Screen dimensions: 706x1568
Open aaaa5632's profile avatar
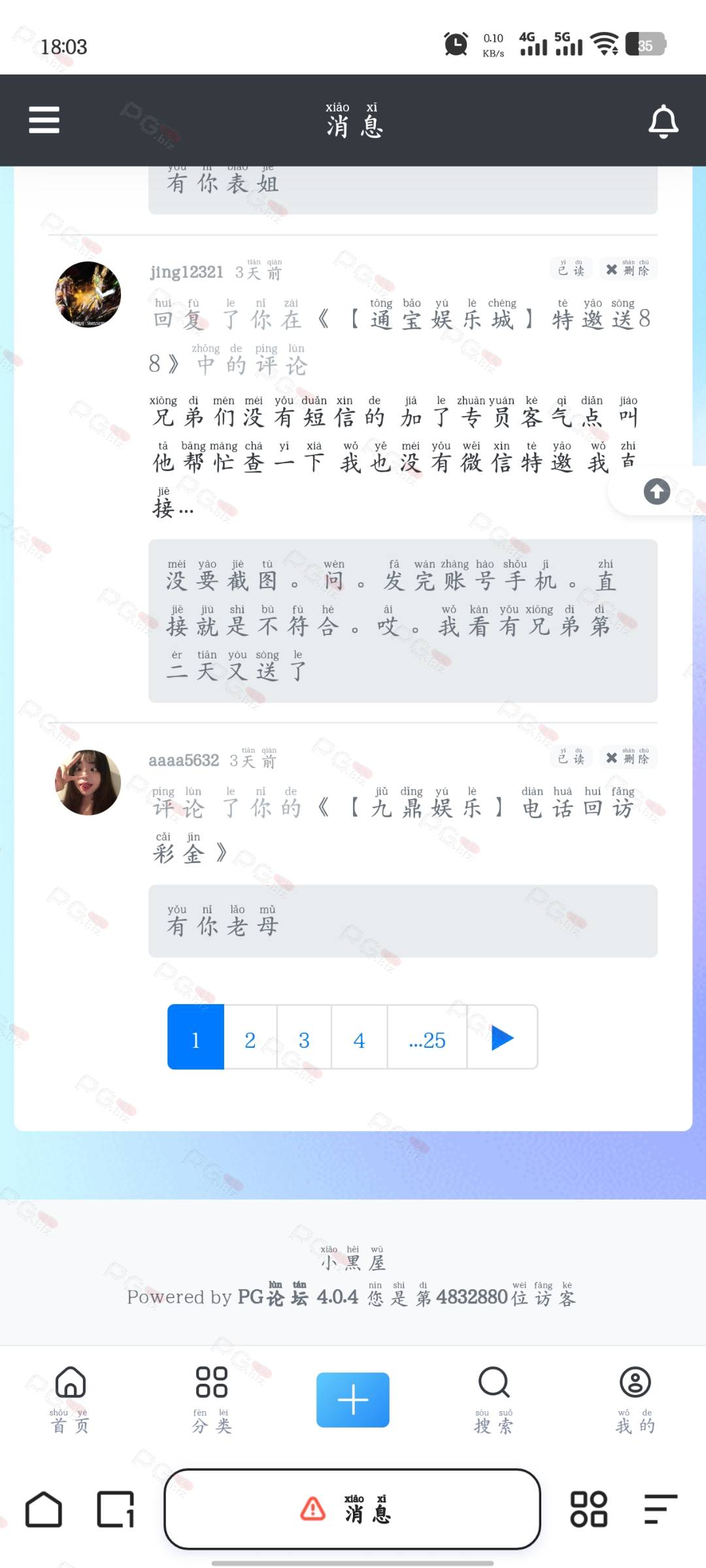[88, 783]
